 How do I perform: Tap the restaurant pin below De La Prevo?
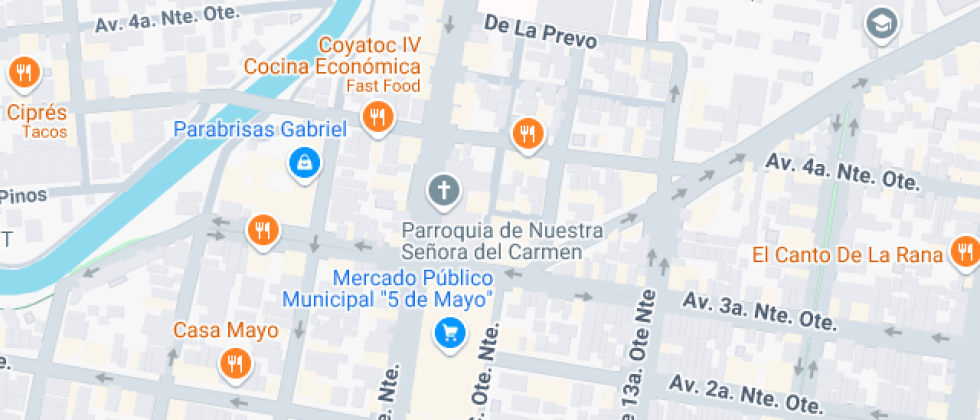tap(528, 134)
